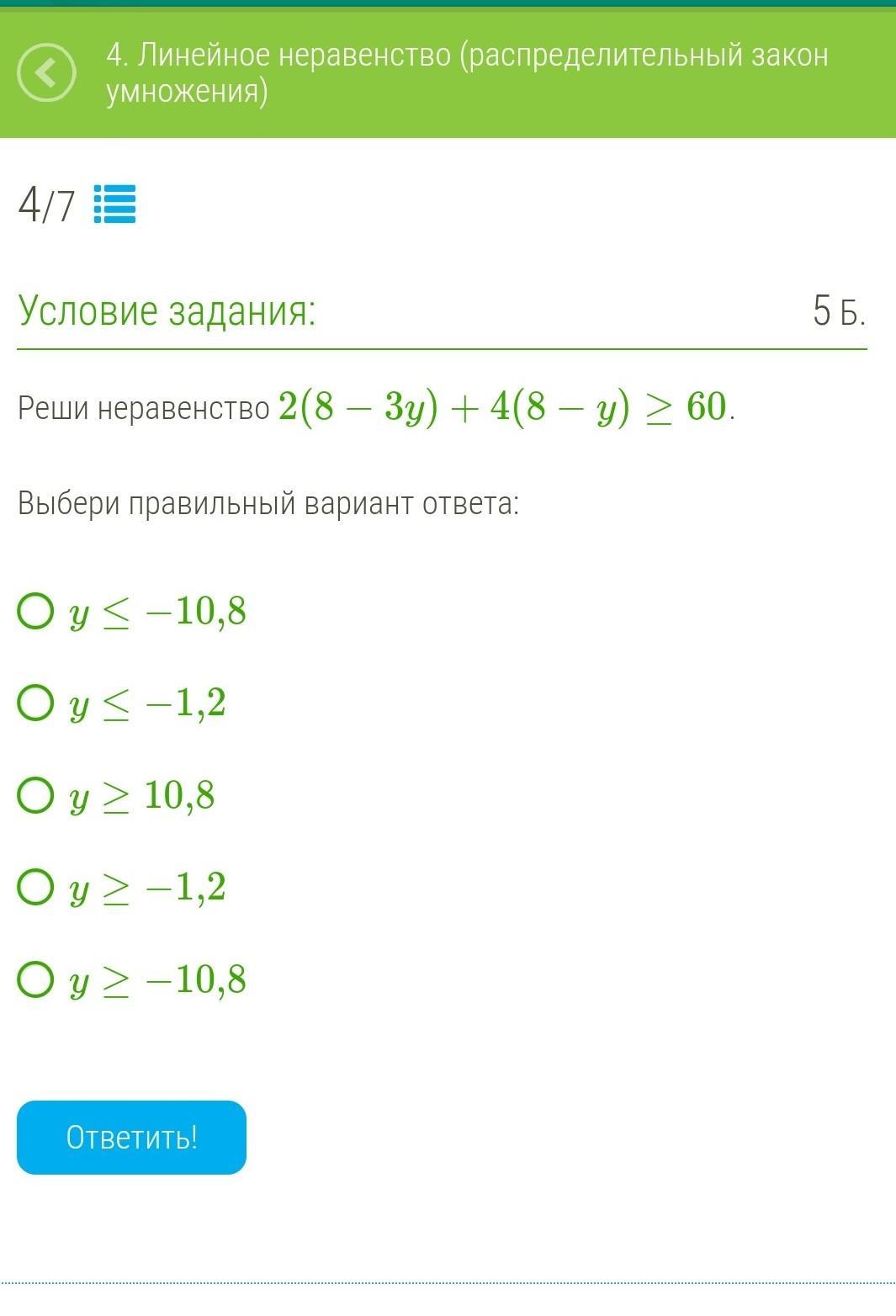Open the task list icon next to 4/7
Image resolution: width=896 pixels, height=1316 pixels.
(x=114, y=204)
